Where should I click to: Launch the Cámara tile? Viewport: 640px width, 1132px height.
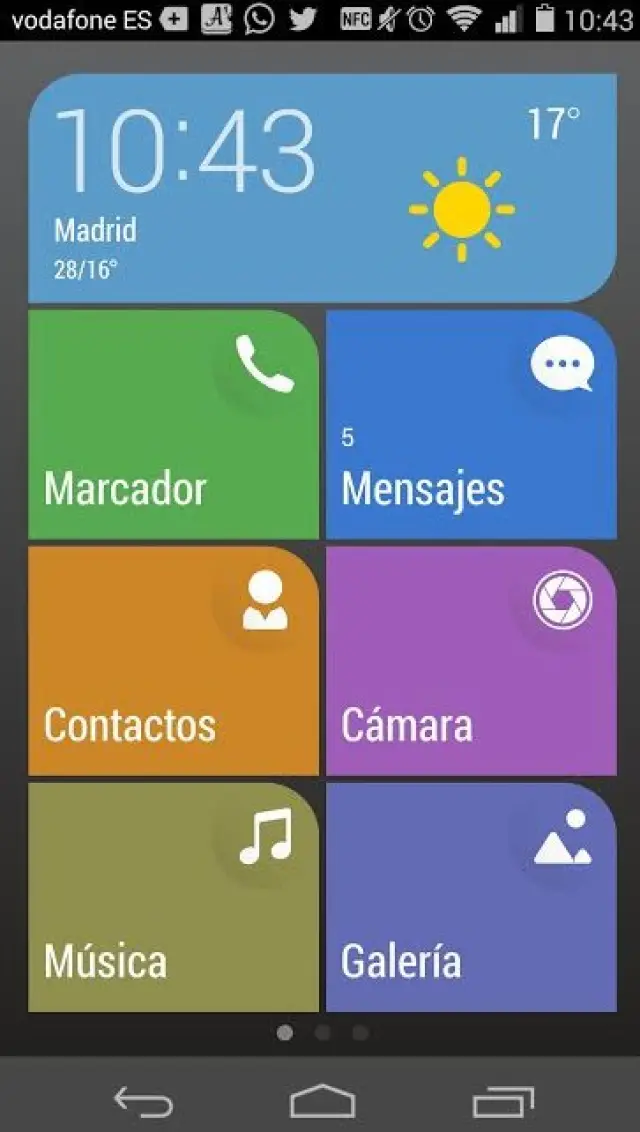(471, 661)
